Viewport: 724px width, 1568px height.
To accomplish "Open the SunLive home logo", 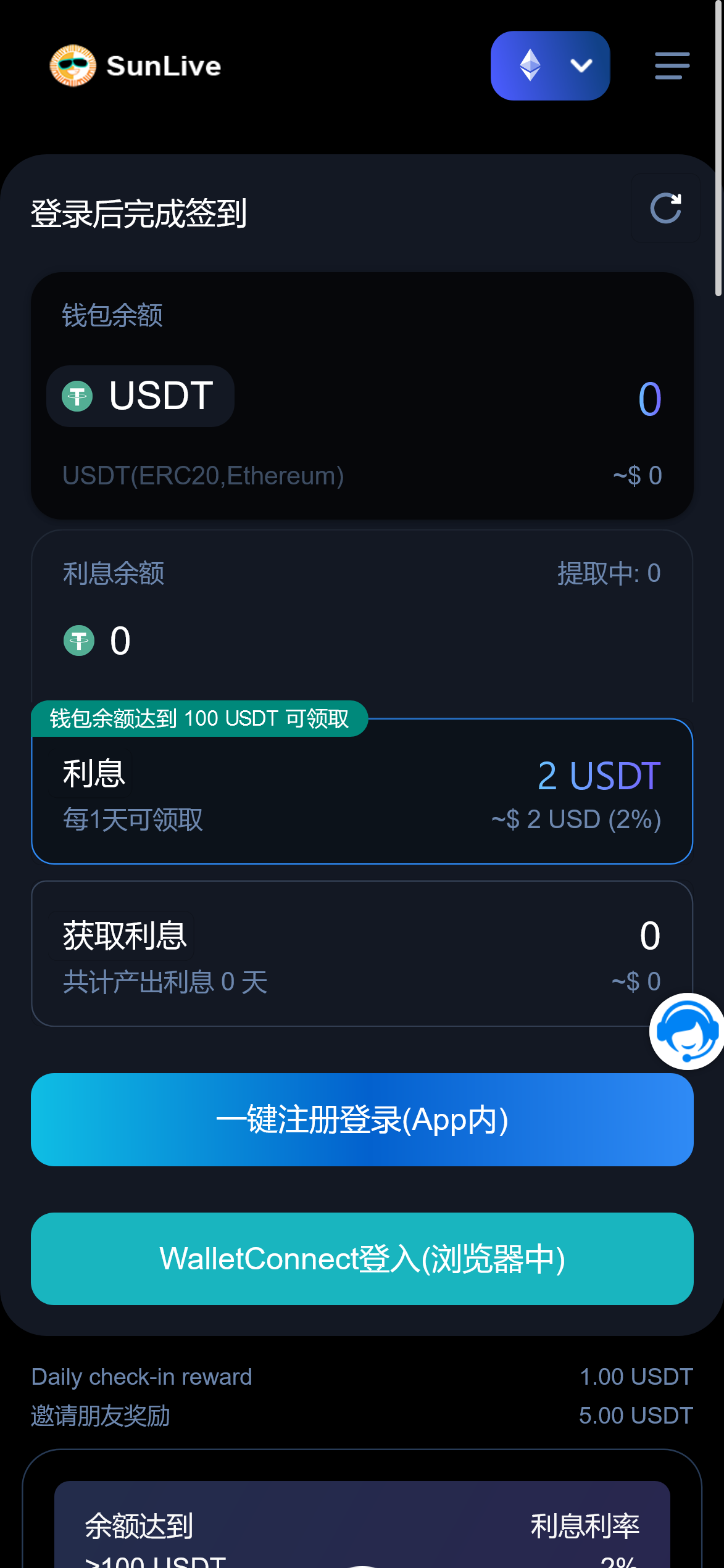I will pyautogui.click(x=136, y=65).
